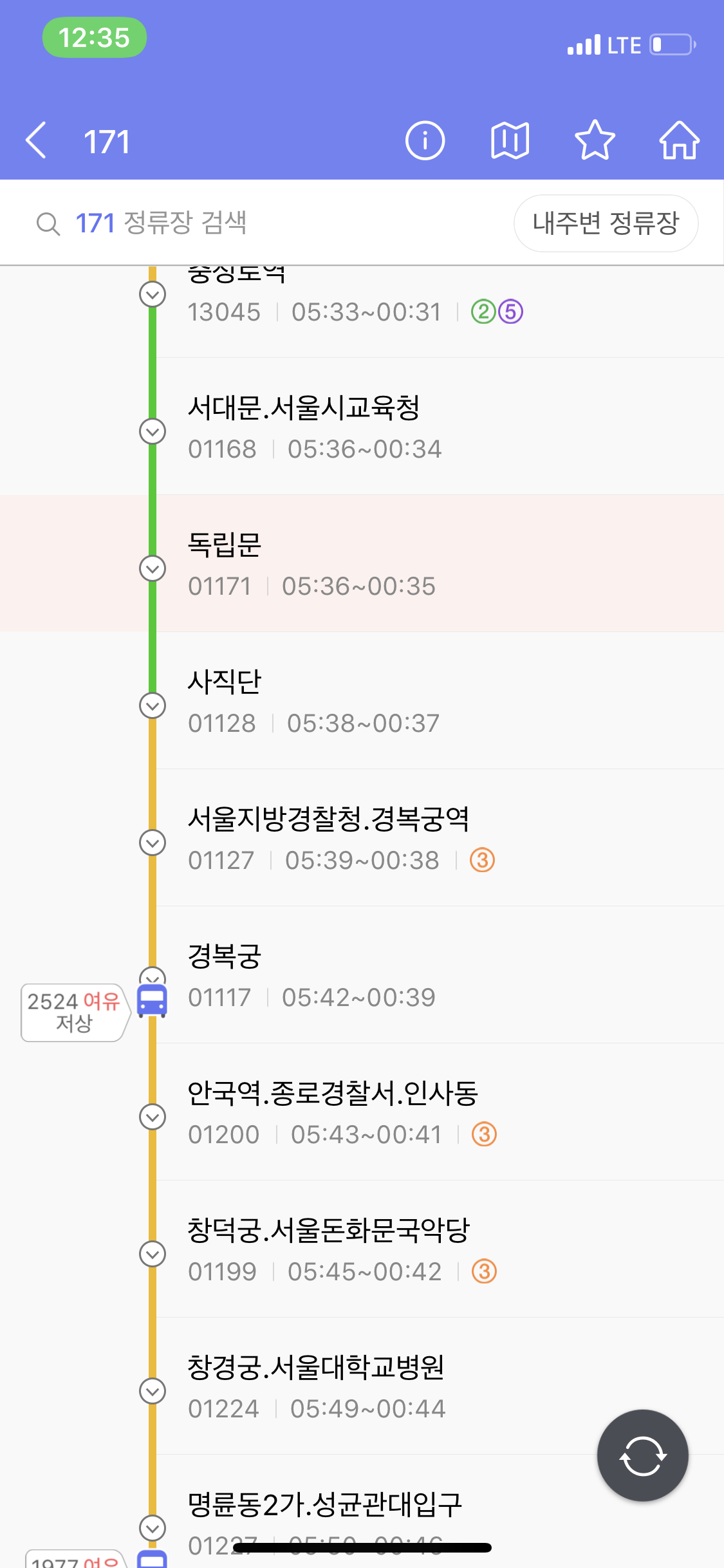
Task: Add route 171 to favorites
Action: point(595,140)
